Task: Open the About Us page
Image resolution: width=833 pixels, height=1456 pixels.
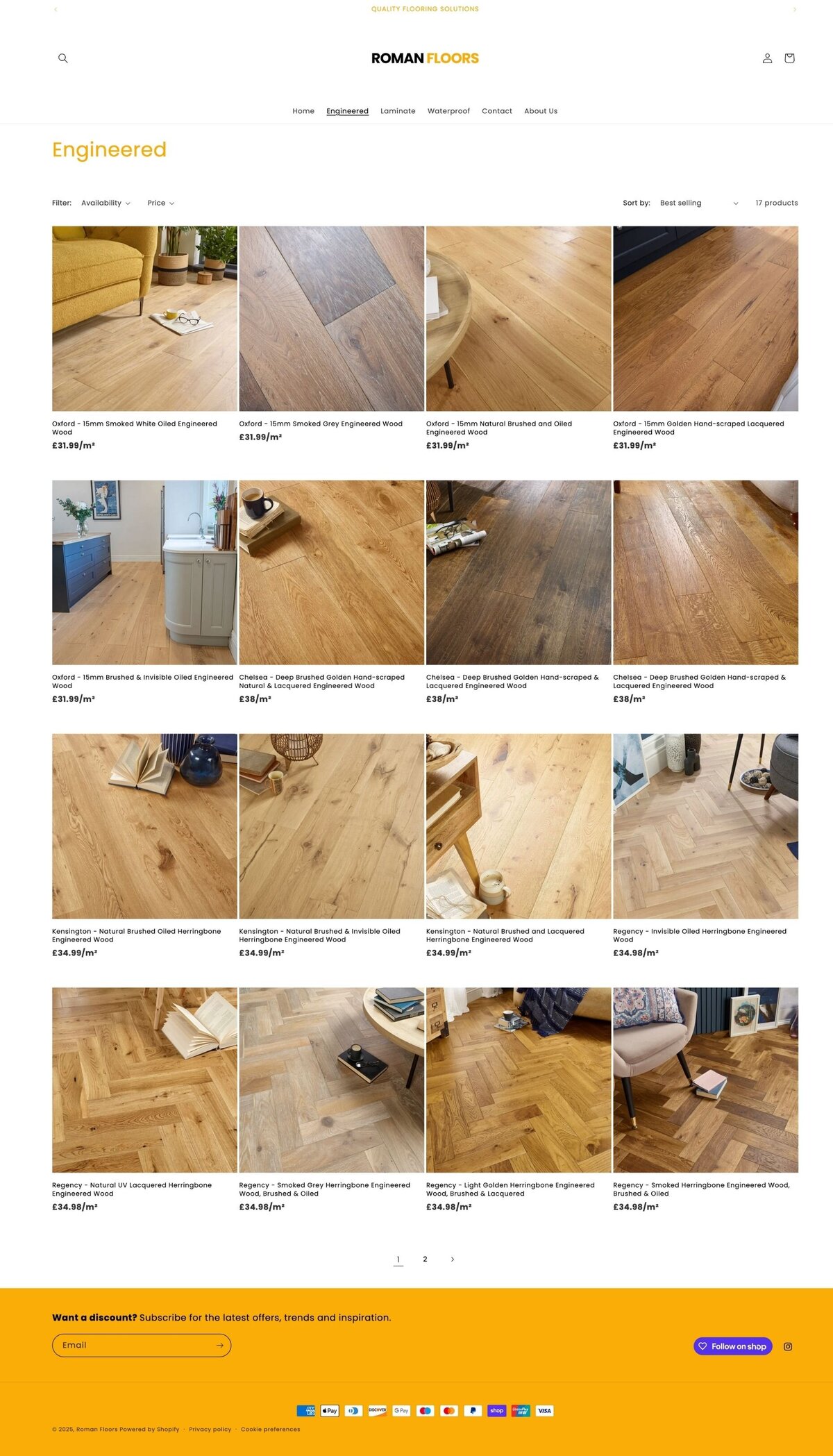Action: 541,111
